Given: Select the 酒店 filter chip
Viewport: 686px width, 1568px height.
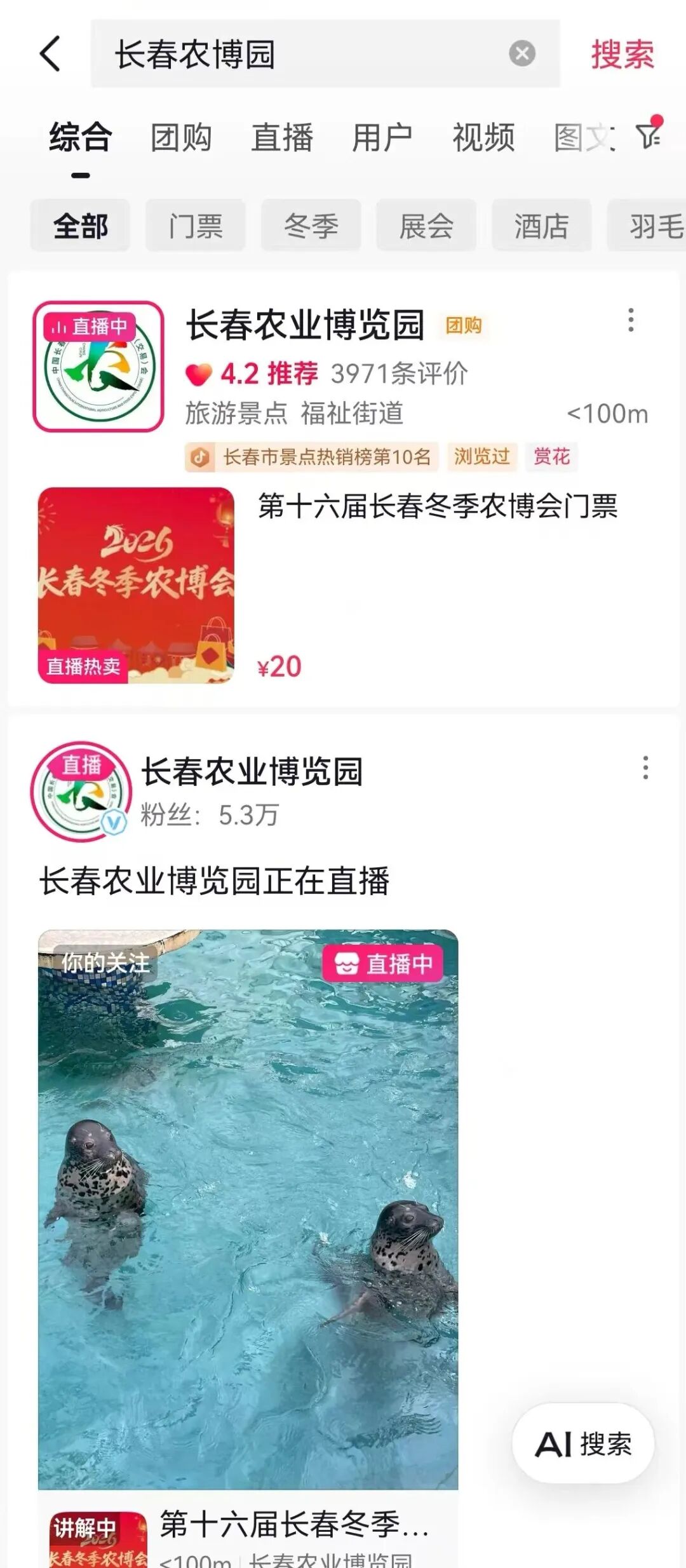Looking at the screenshot, I should (x=541, y=226).
